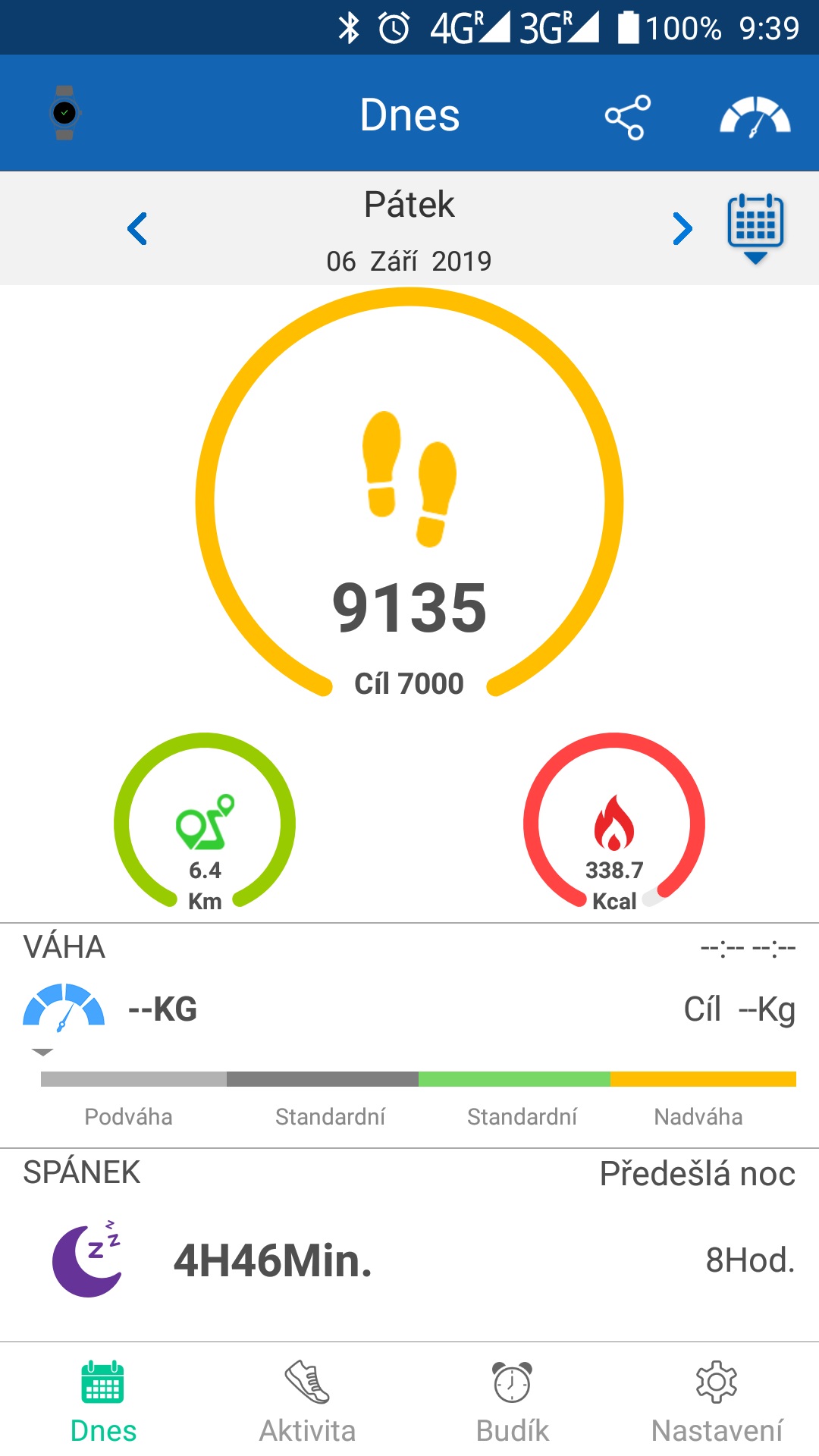Share today's activity summary
The width and height of the screenshot is (819, 1456).
point(627,117)
